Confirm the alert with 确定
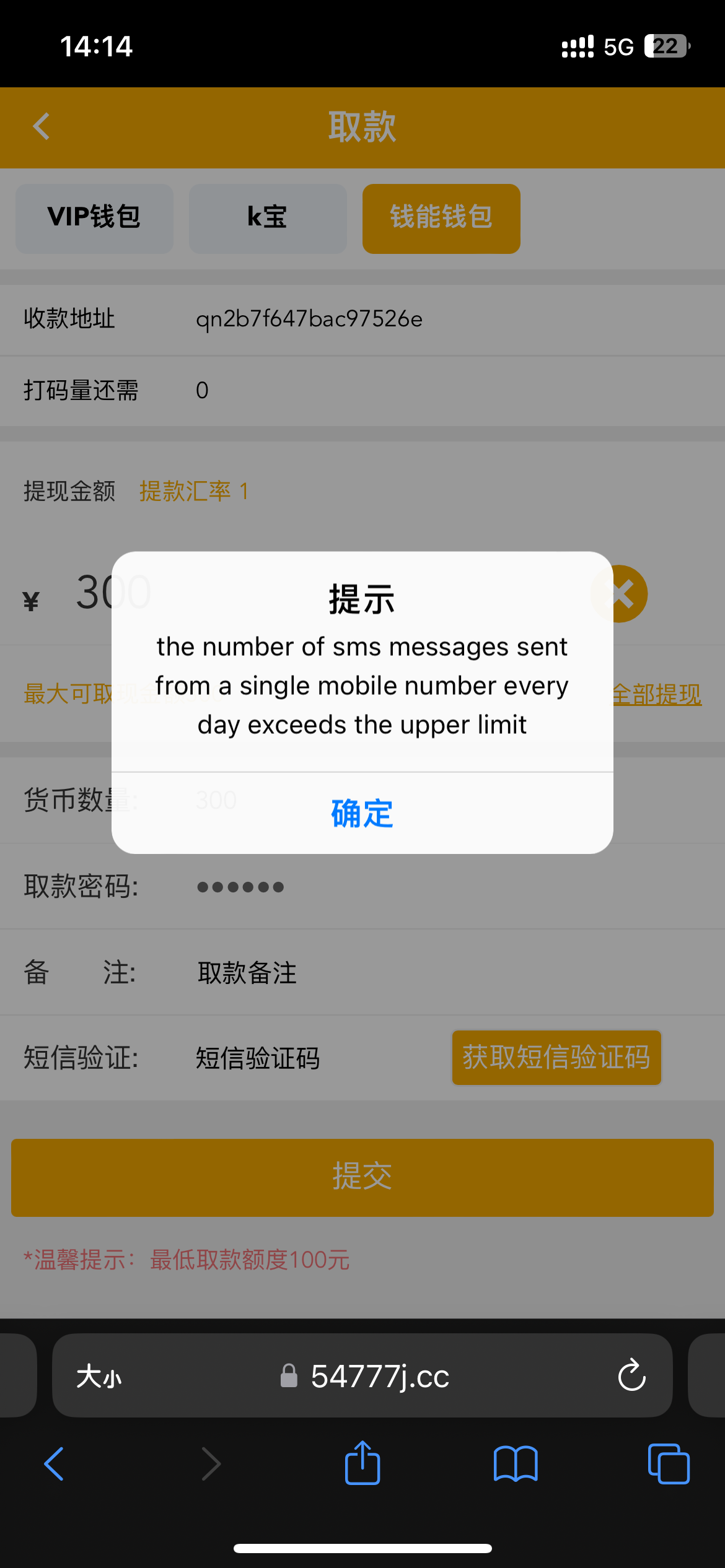The image size is (725, 1568). [x=362, y=813]
